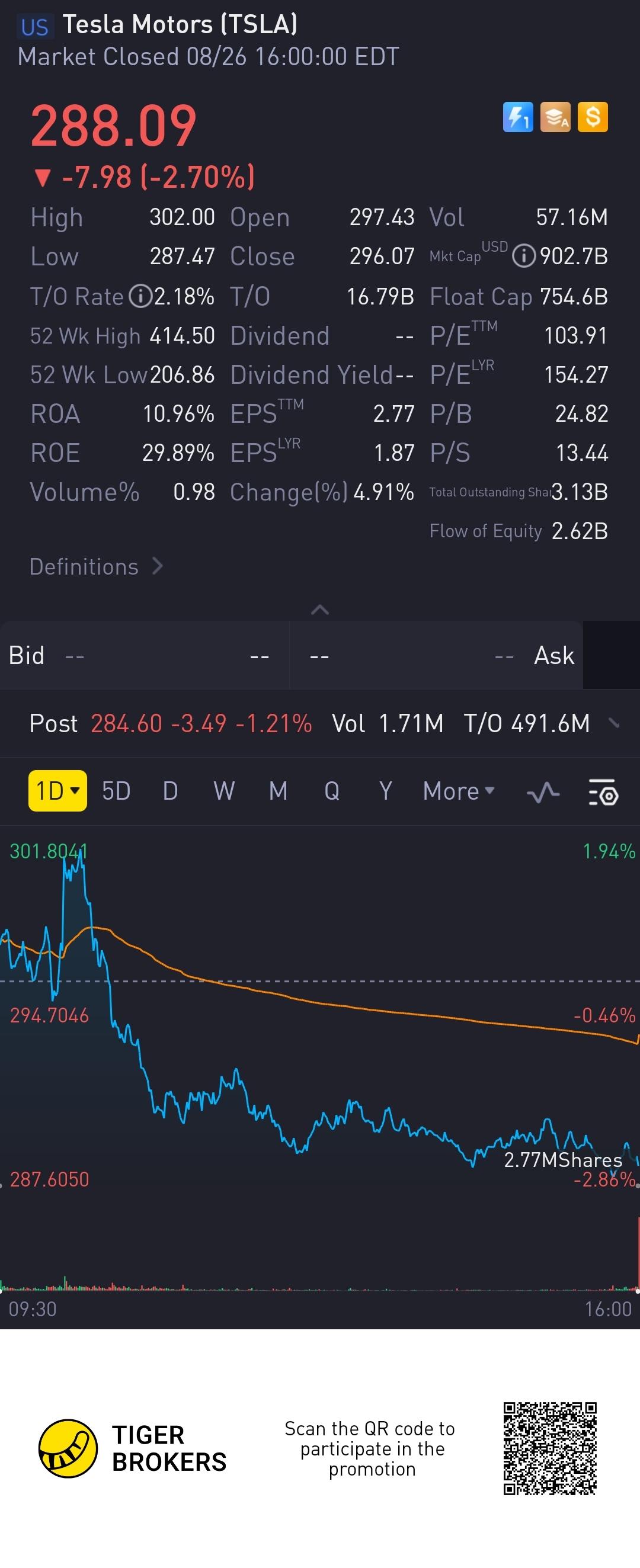
Task: Tap the orange stacked-layers badge icon
Action: click(x=555, y=117)
